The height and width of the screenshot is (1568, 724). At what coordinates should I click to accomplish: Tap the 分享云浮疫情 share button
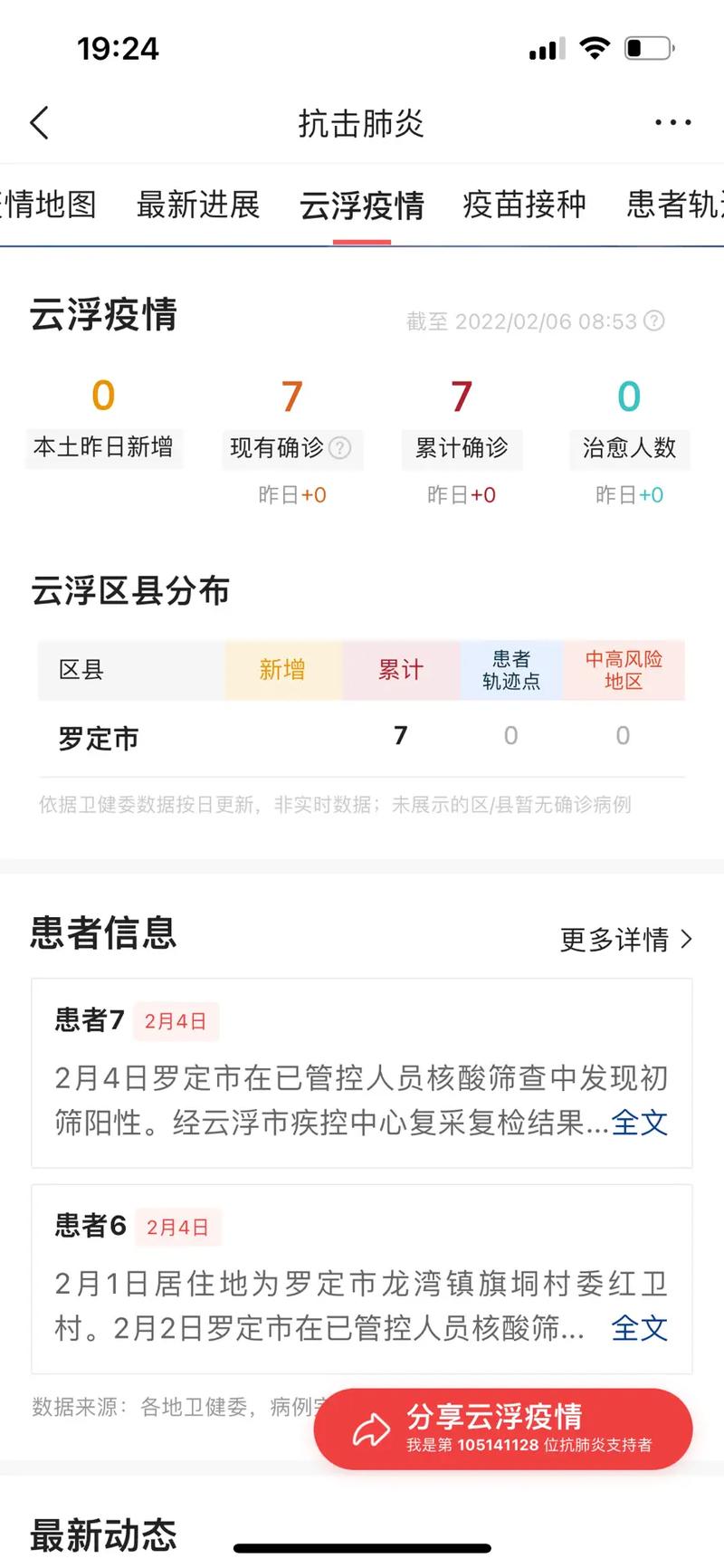(503, 1428)
